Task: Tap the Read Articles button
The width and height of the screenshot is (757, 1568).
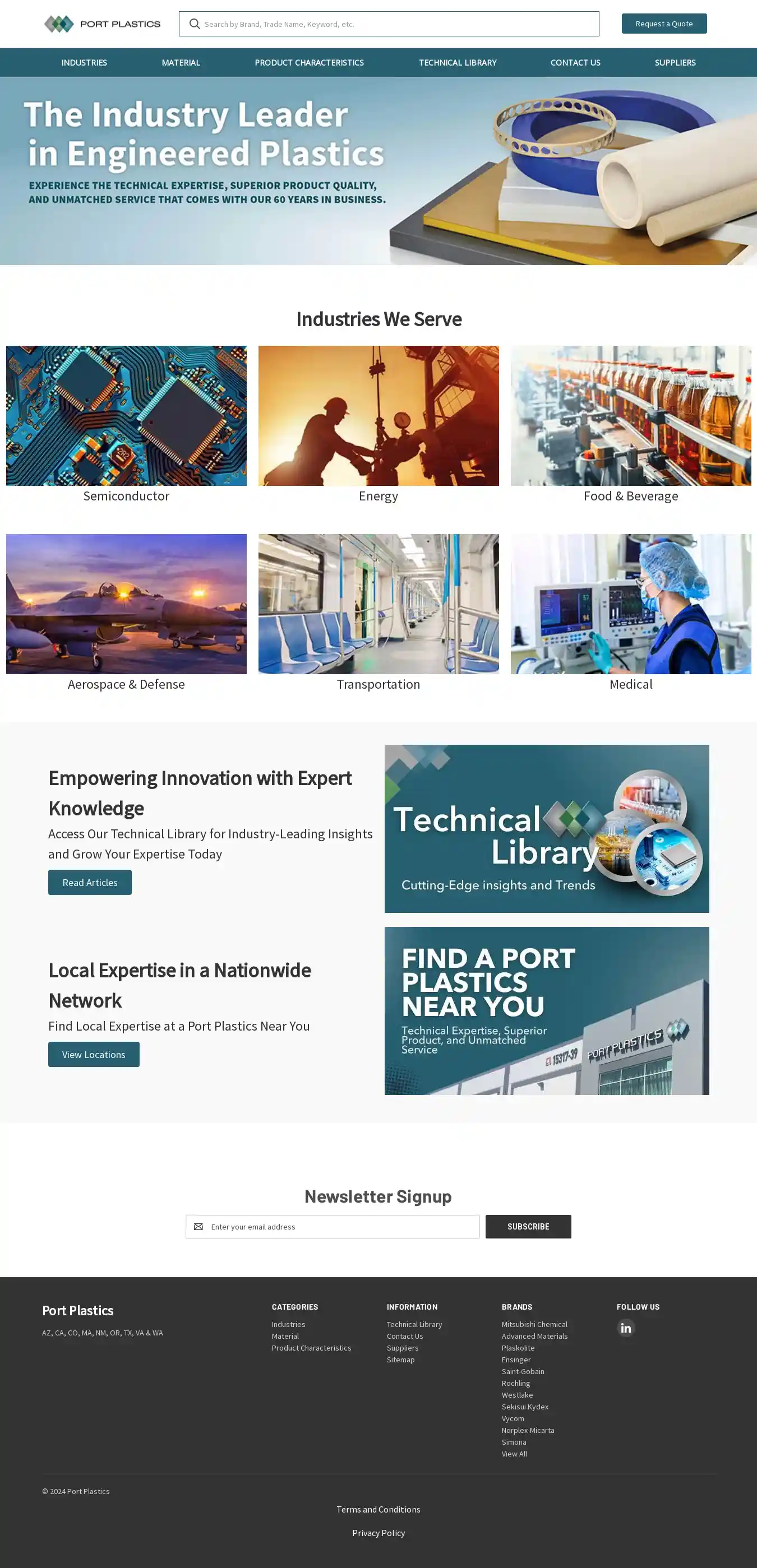Action: (x=90, y=883)
